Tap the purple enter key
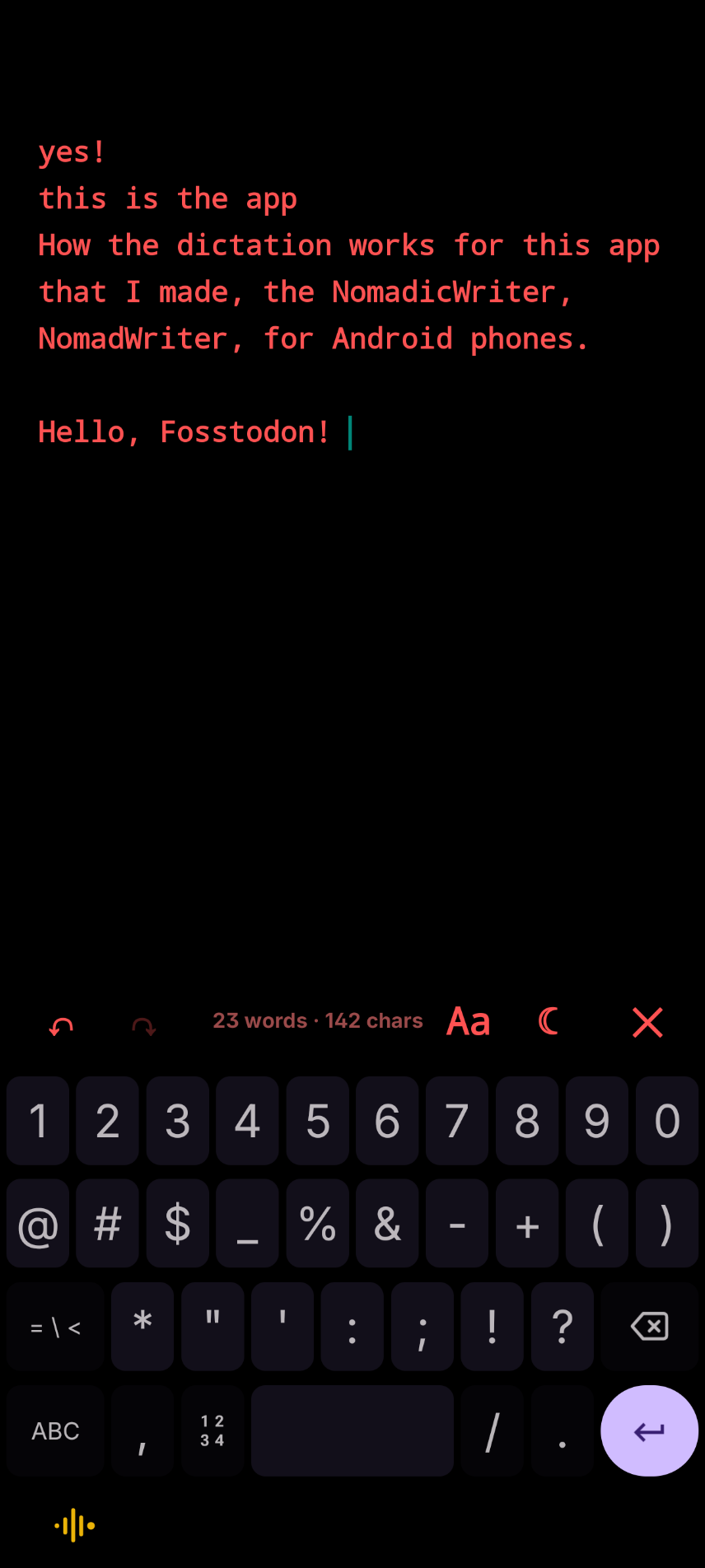 (650, 1431)
